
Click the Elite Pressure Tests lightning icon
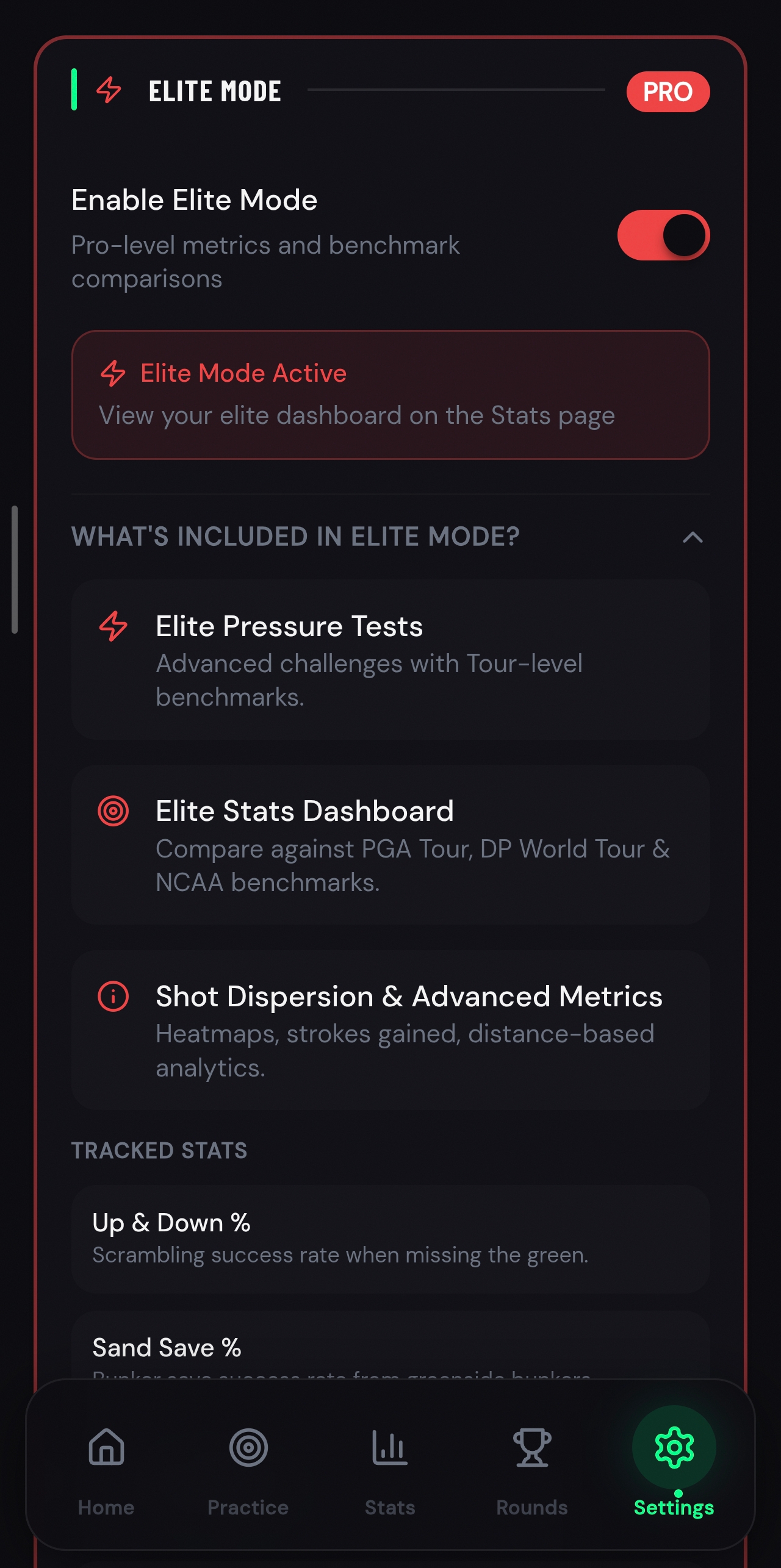[112, 626]
